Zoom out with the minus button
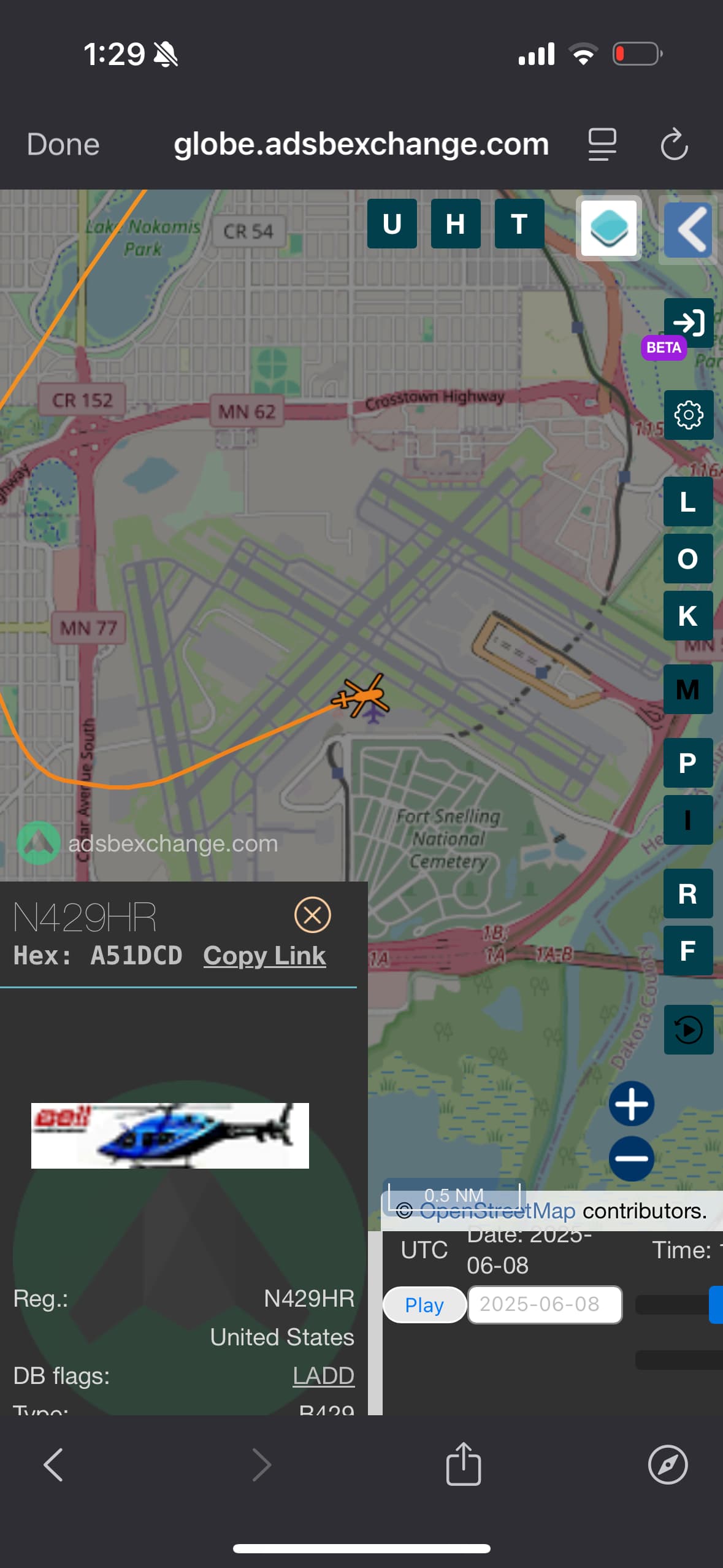 click(632, 1158)
